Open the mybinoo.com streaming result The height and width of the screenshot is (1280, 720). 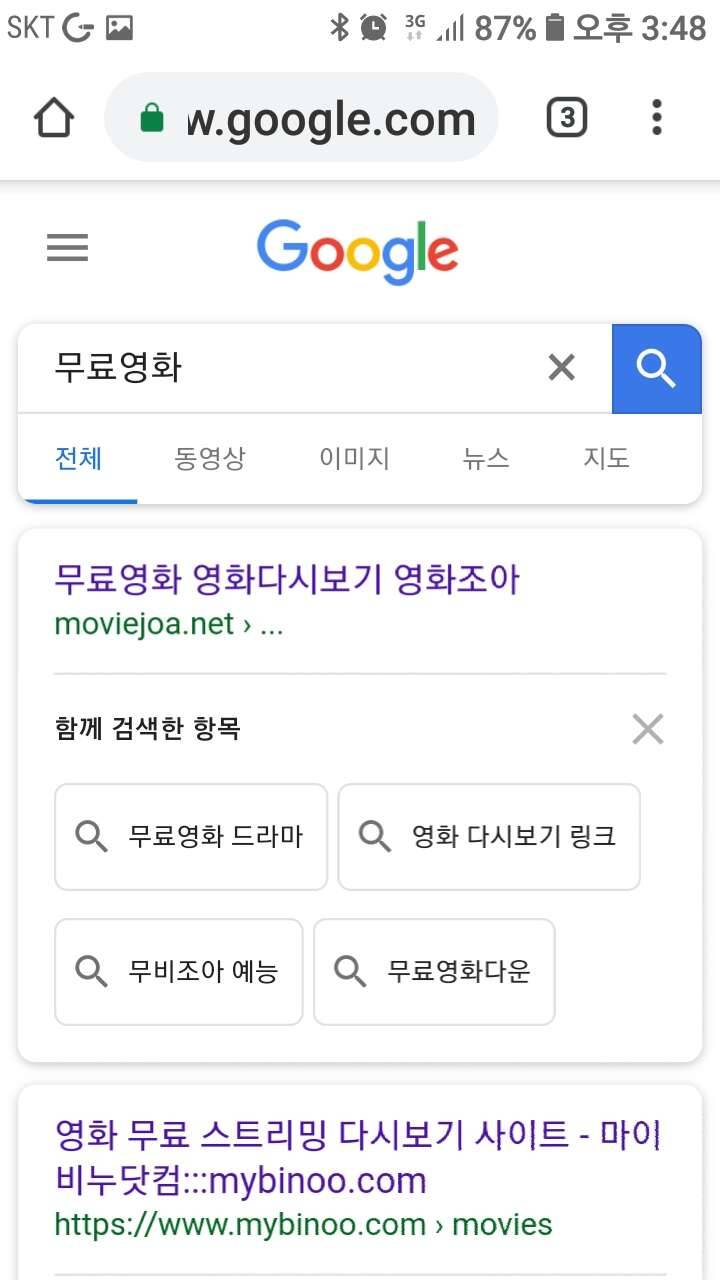[x=359, y=1157]
